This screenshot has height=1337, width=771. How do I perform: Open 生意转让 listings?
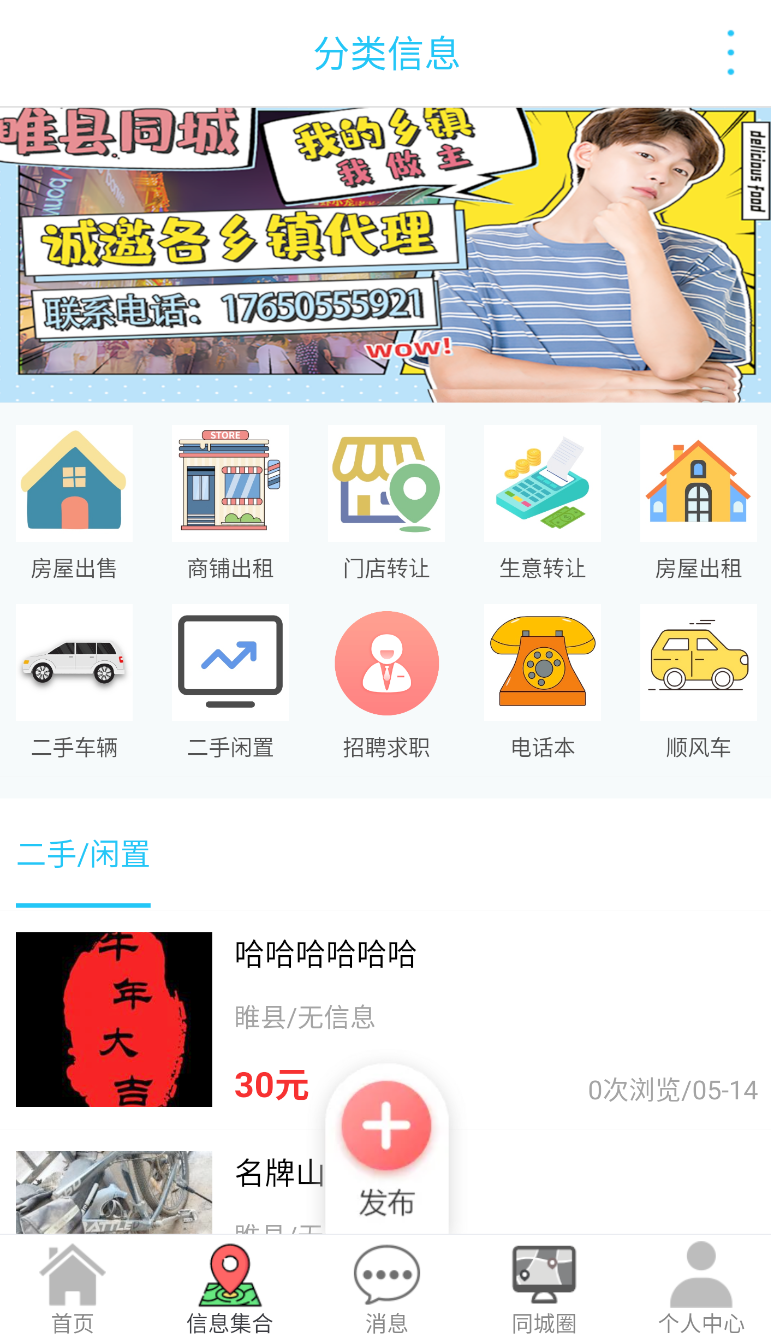(542, 503)
